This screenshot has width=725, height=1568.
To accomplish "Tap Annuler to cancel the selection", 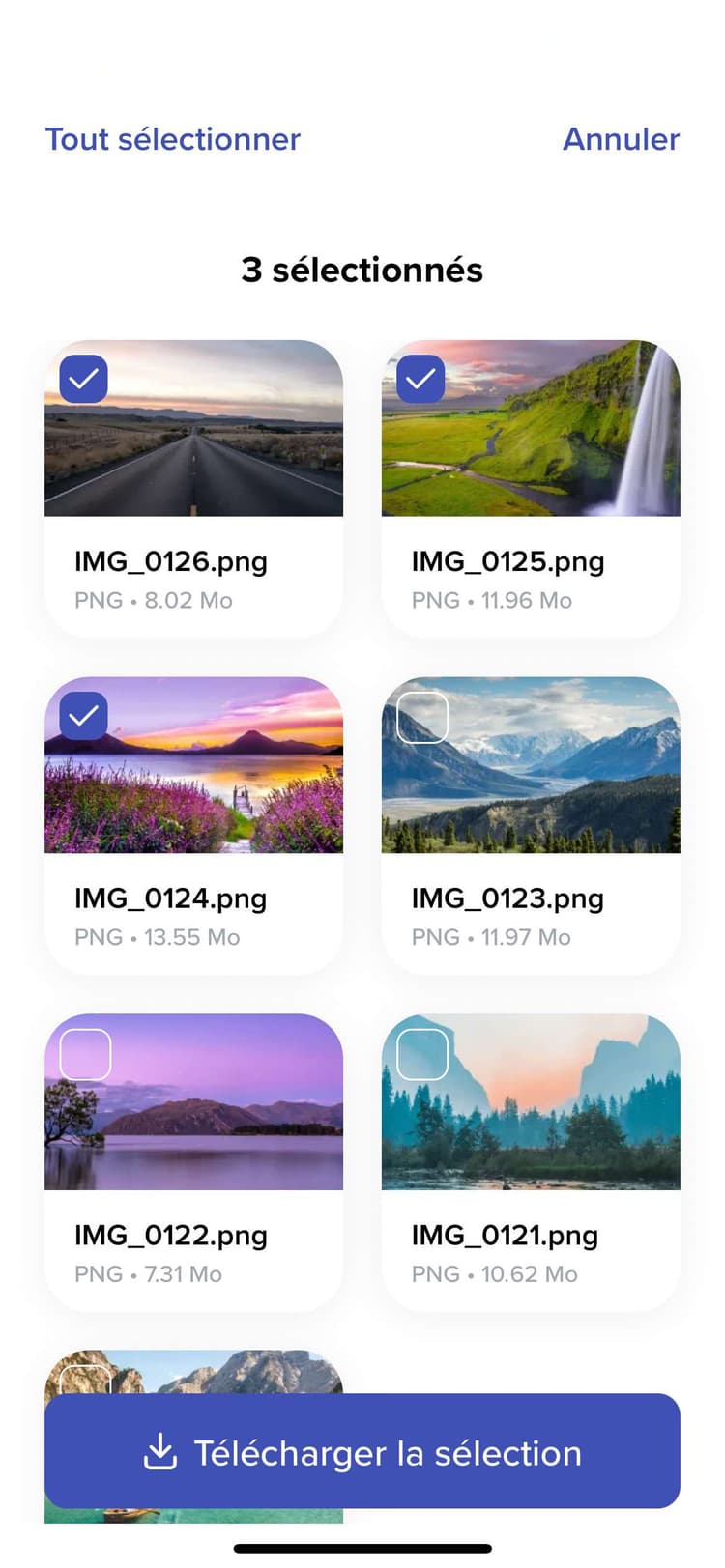I will pos(621,140).
